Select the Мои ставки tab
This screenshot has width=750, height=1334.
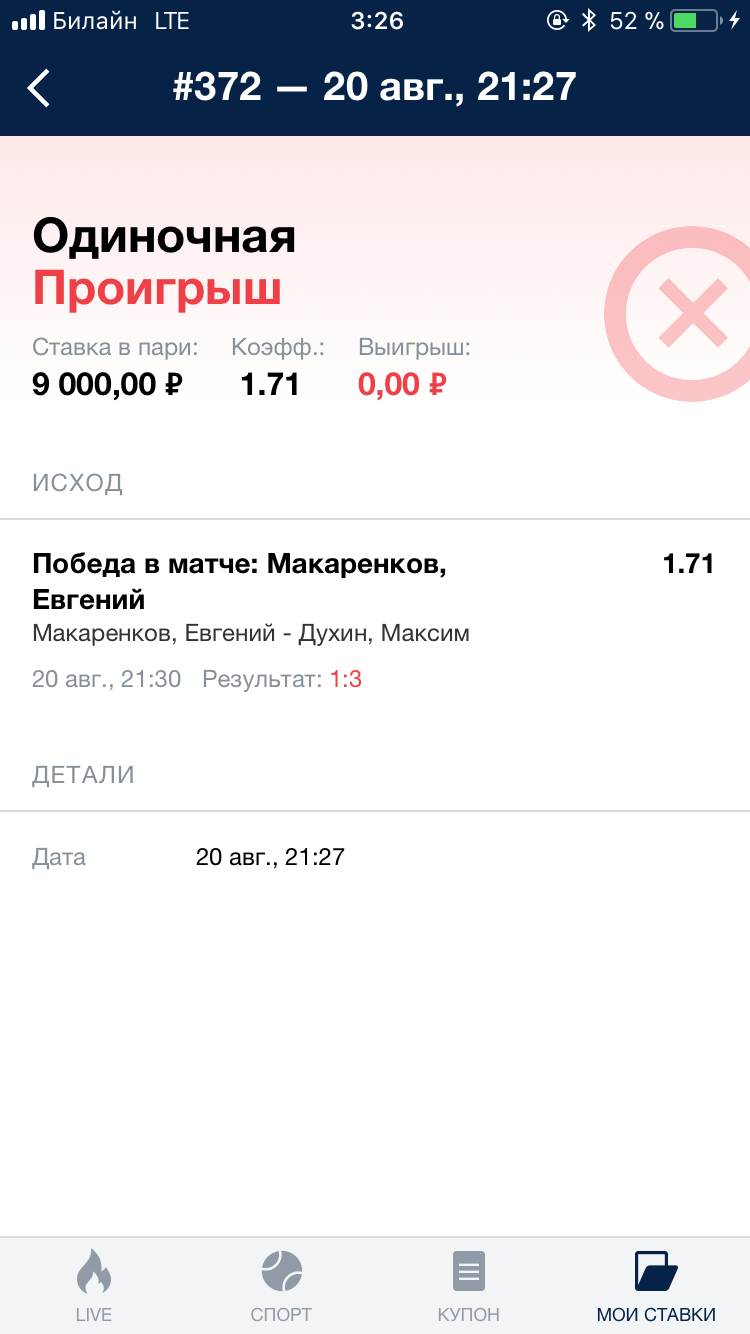click(656, 1286)
